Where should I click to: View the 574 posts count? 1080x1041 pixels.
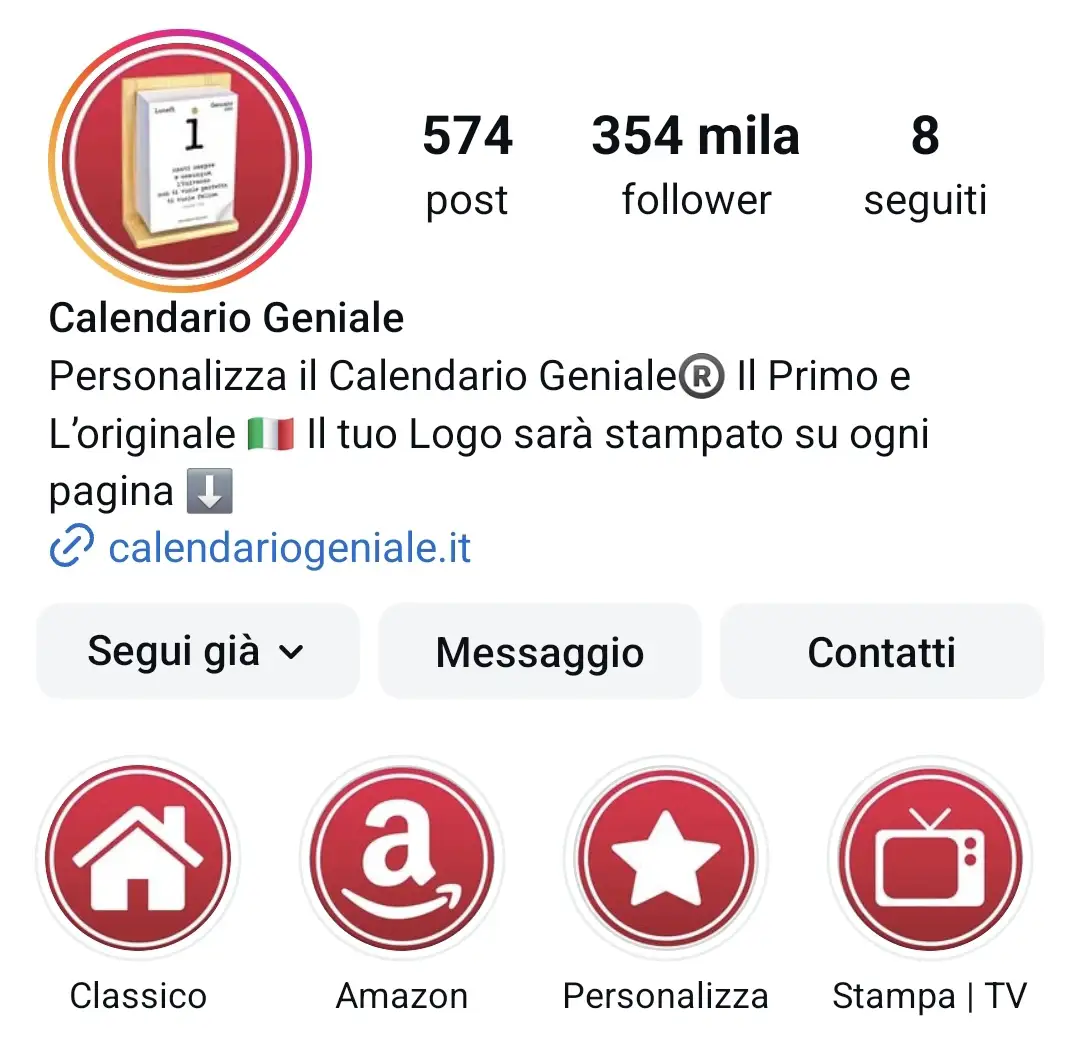[x=467, y=165]
